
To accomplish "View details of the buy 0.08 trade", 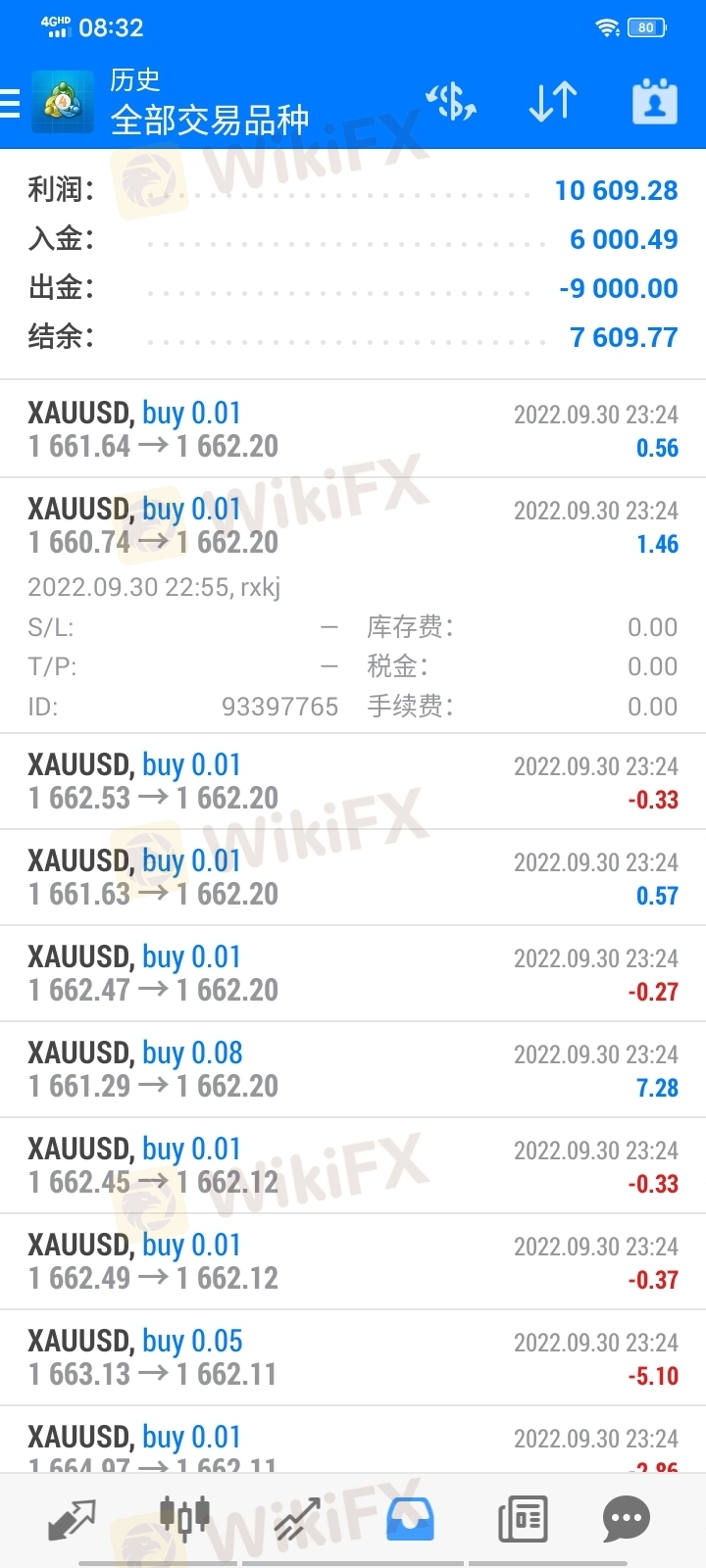I will [x=353, y=1069].
